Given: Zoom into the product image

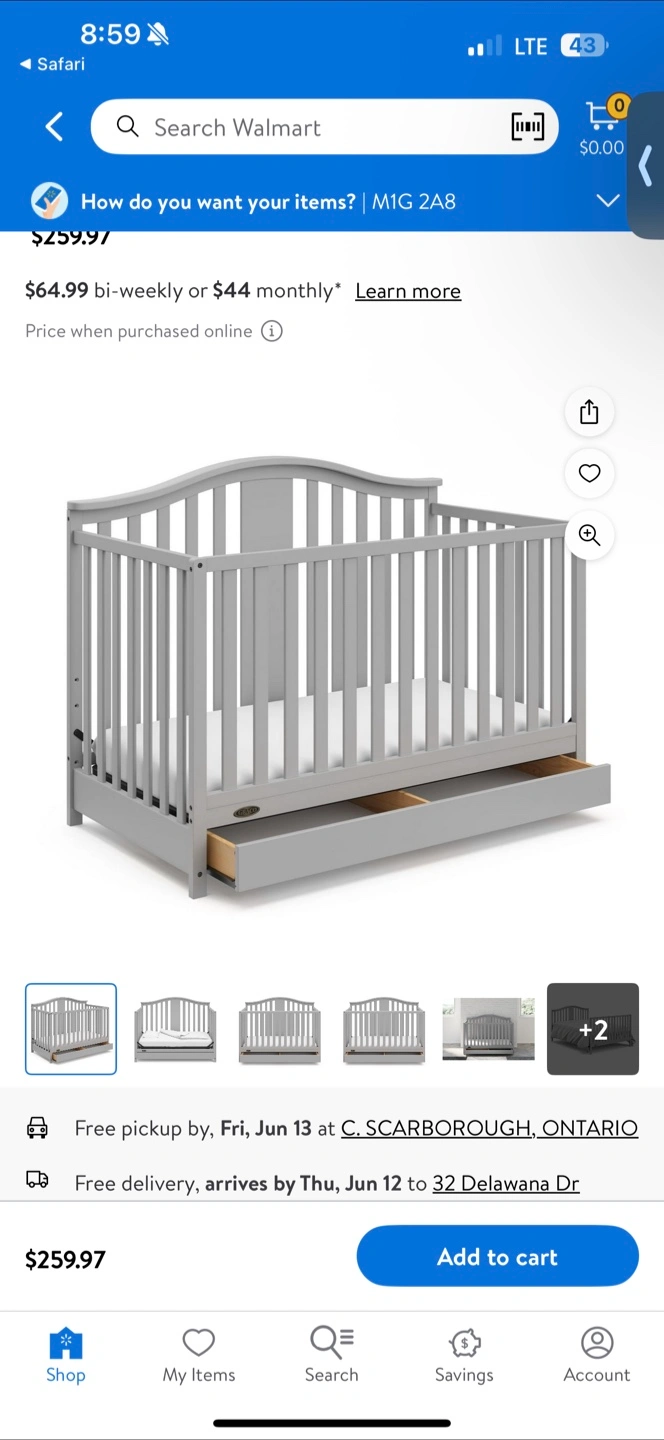Looking at the screenshot, I should 589,535.
